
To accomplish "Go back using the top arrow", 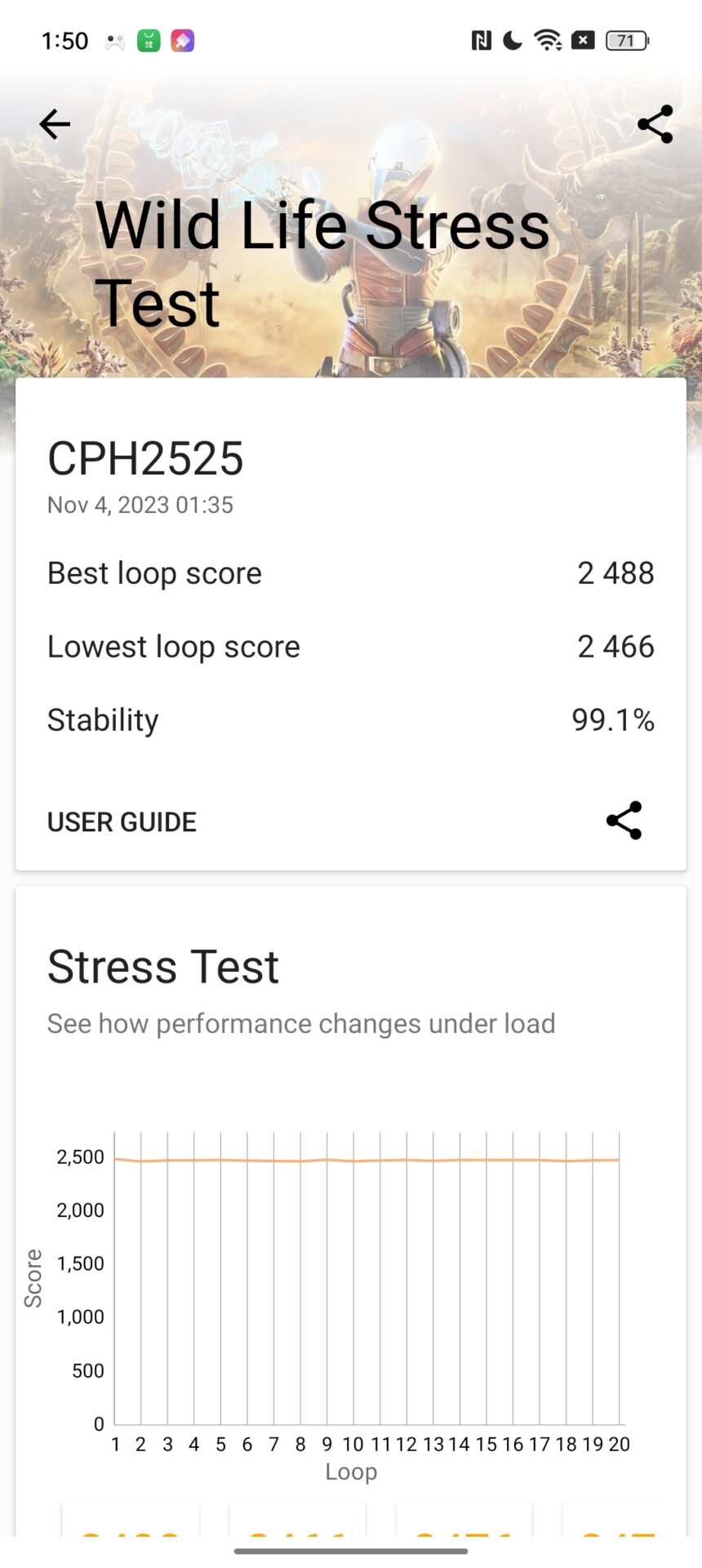I will 55,124.
